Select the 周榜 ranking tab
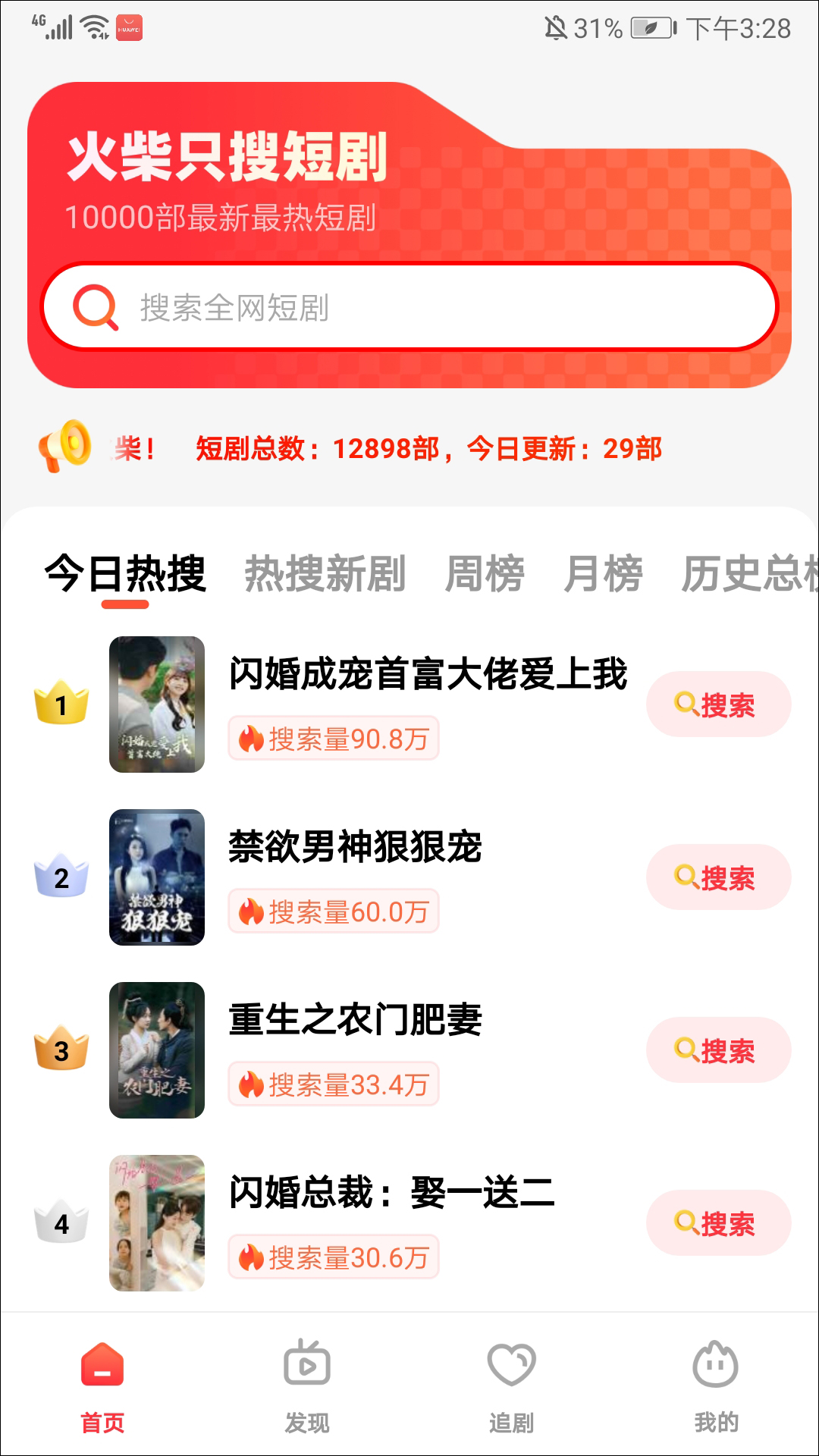 tap(485, 573)
